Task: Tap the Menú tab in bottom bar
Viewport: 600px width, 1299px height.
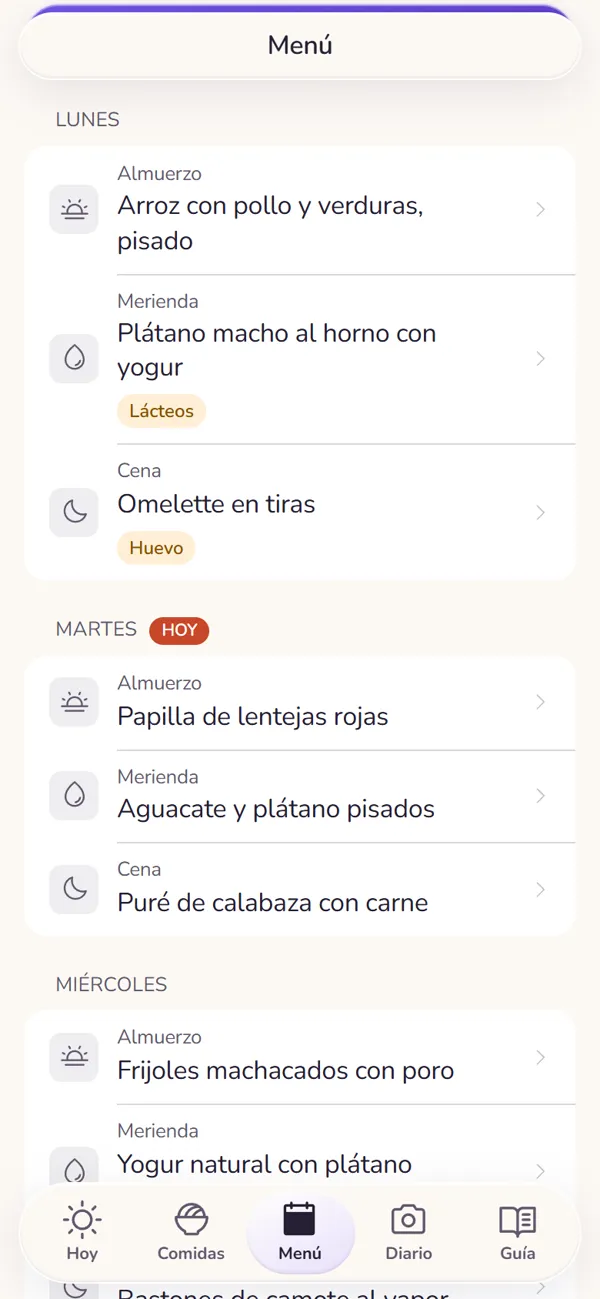Action: coord(300,1231)
